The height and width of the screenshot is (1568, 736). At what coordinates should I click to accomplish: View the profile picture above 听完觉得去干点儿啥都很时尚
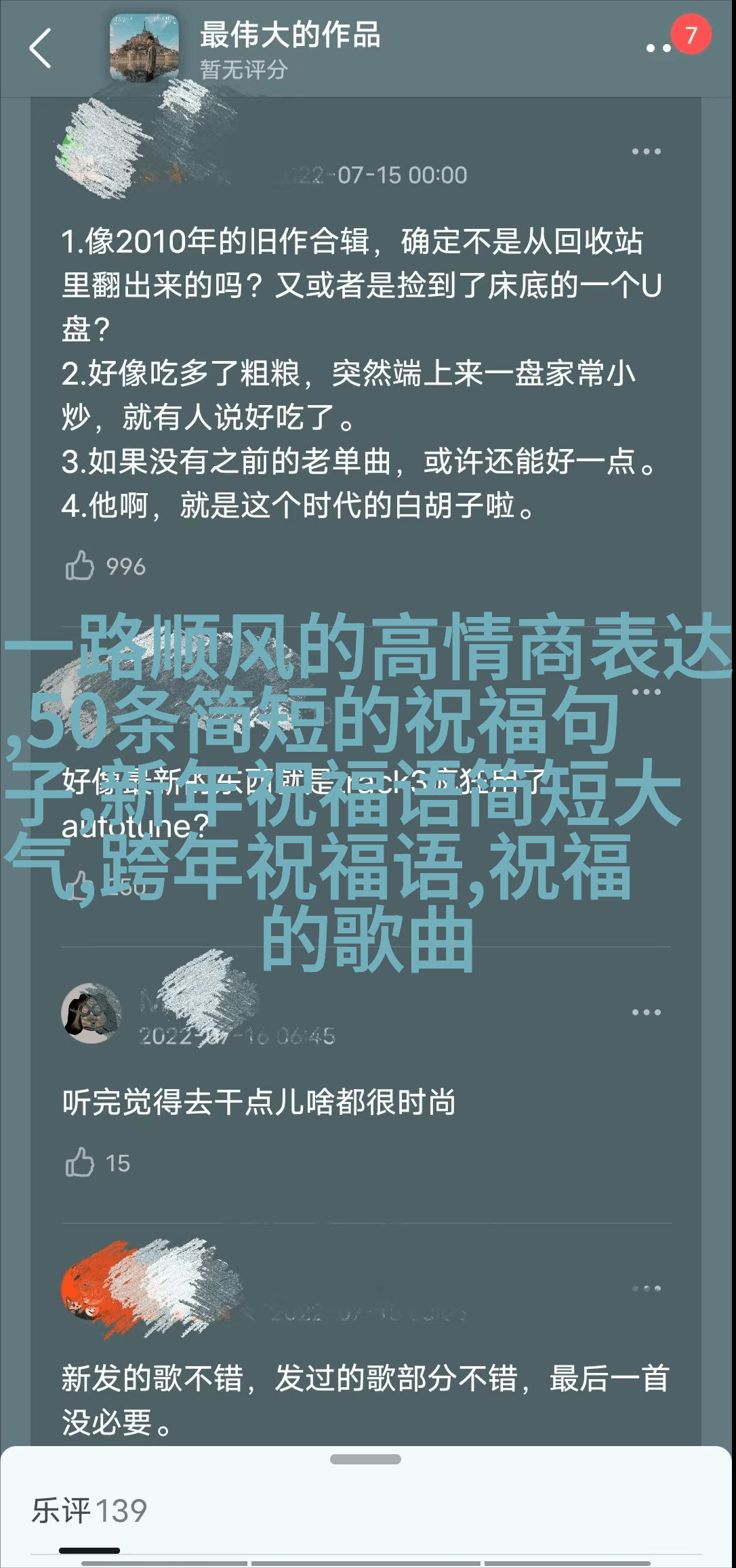91,1013
